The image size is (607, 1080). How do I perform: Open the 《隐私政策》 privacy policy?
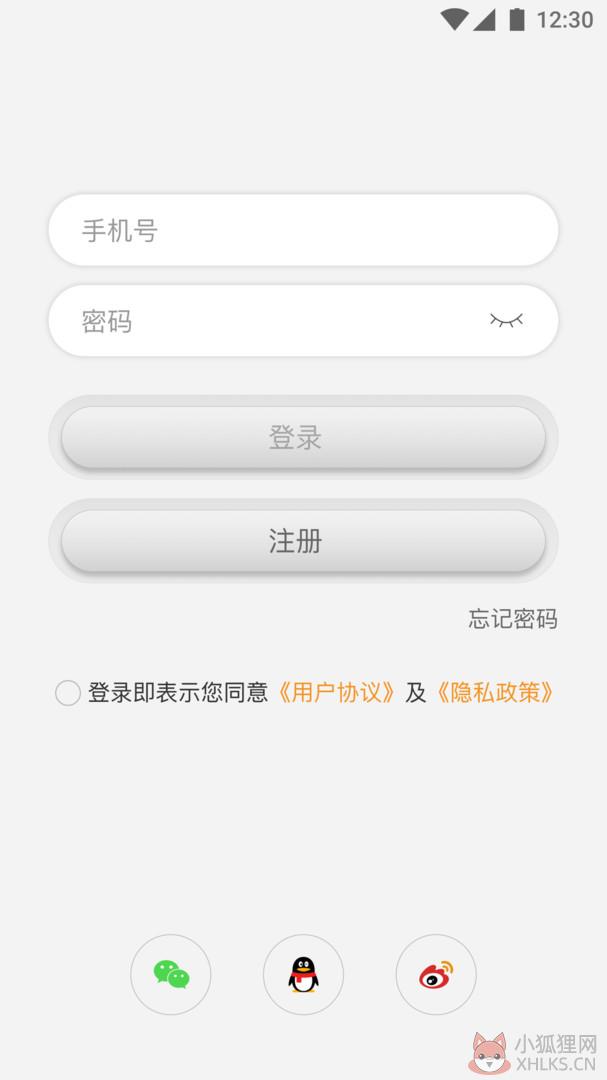[x=495, y=692]
